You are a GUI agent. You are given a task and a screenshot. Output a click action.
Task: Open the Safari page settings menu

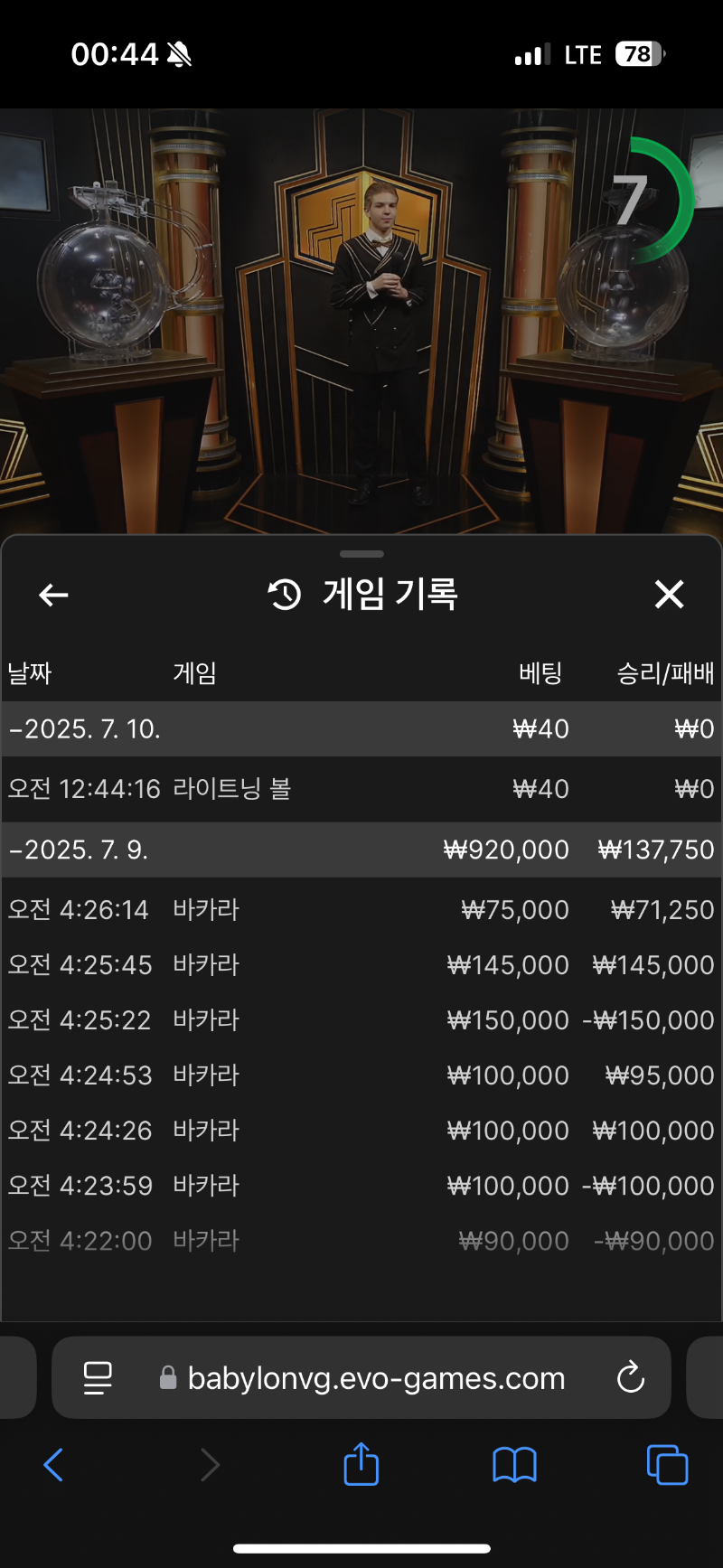[x=98, y=1378]
